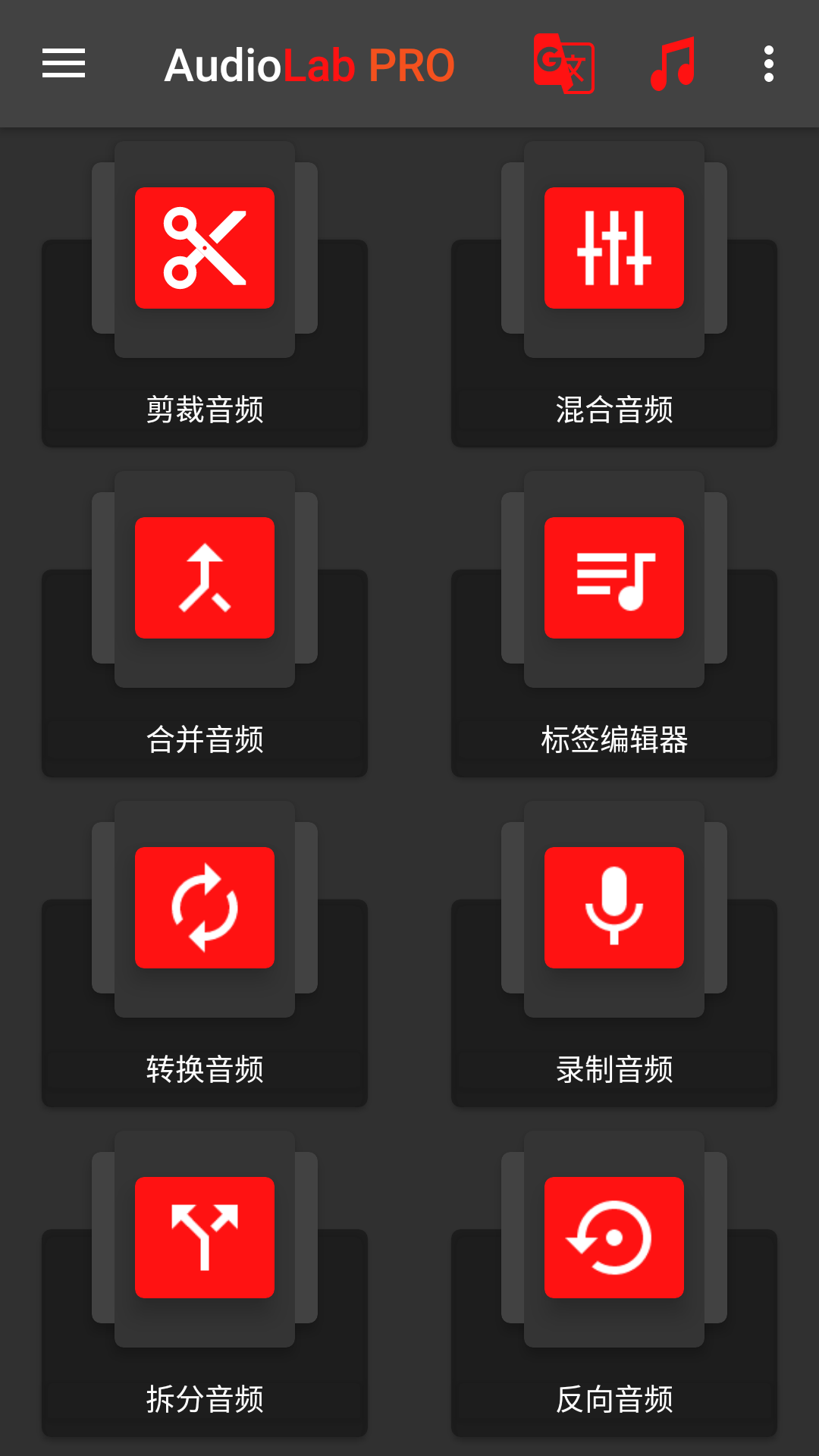Open the mixer sliders icon for 混合音频
Viewport: 819px width, 1456px height.
pos(613,248)
